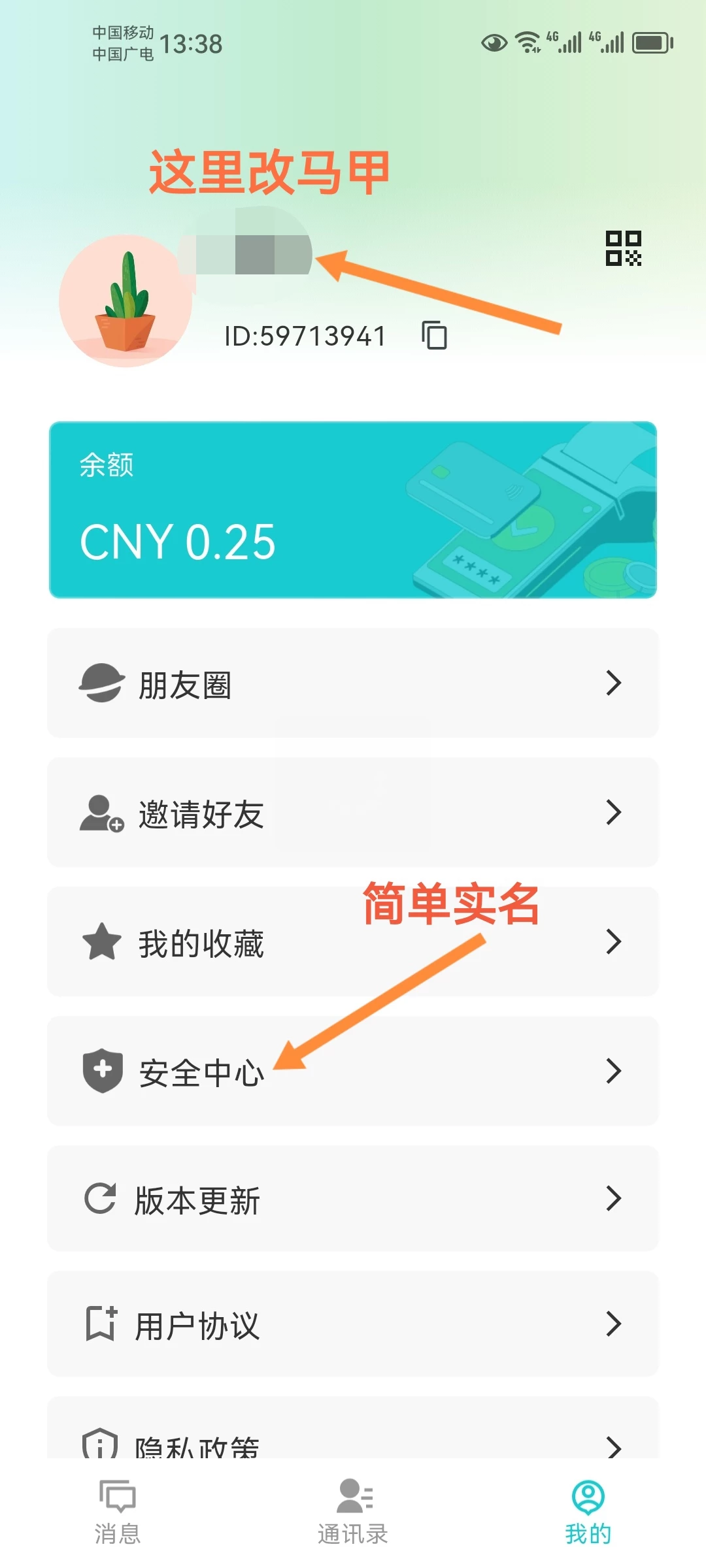706x1568 pixels.
Task: Open 用户协议 user agreement
Action: pos(353,1325)
